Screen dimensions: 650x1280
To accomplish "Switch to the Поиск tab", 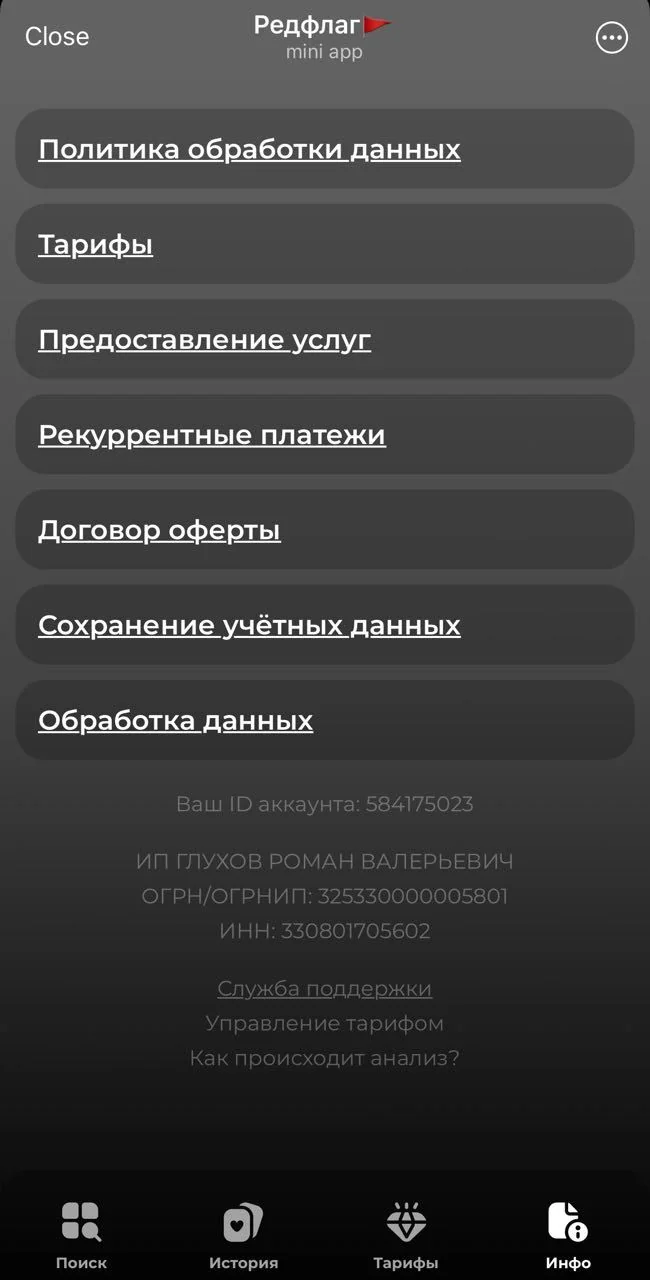I will [81, 1235].
